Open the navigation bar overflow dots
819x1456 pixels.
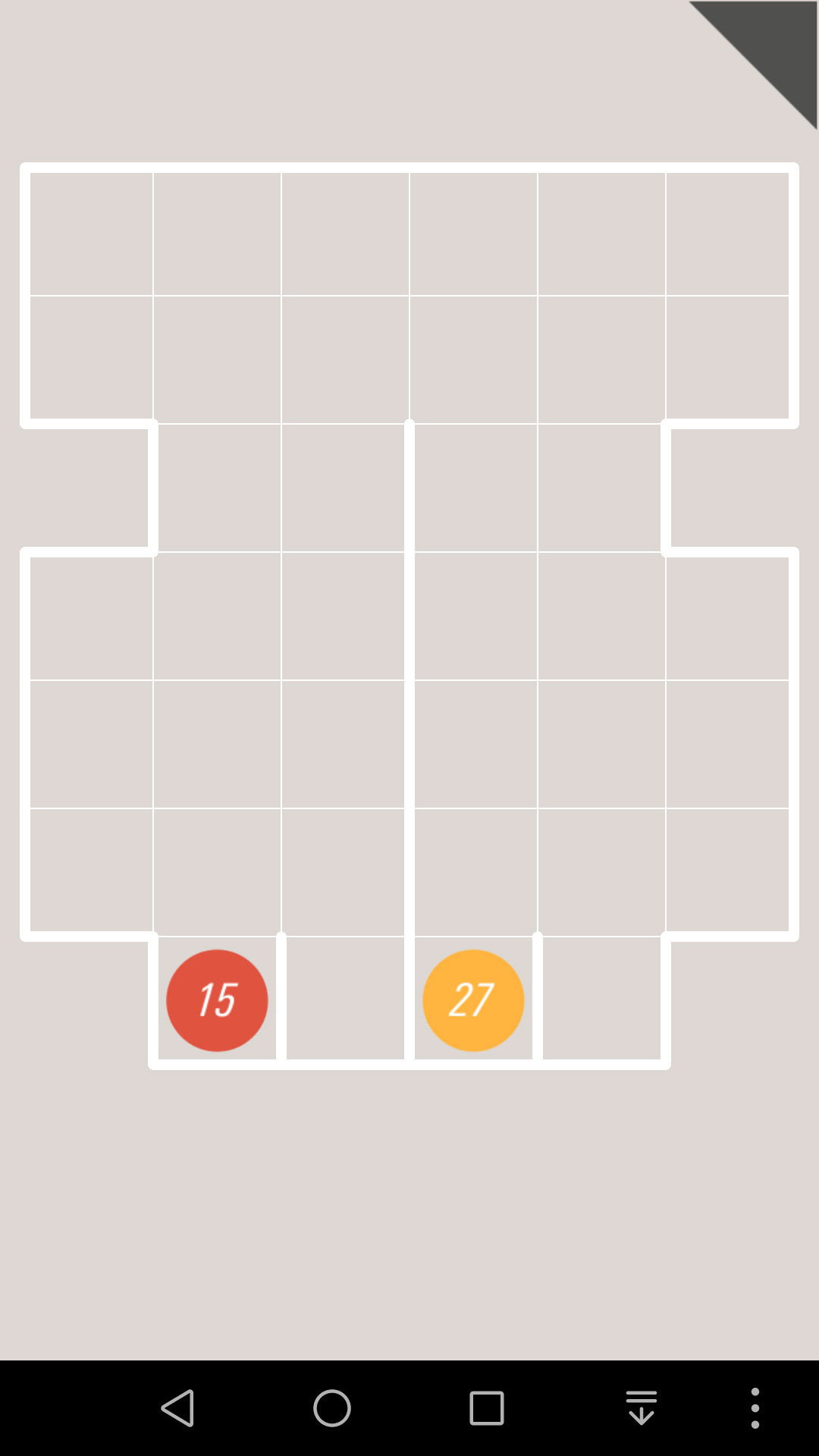point(755,1408)
